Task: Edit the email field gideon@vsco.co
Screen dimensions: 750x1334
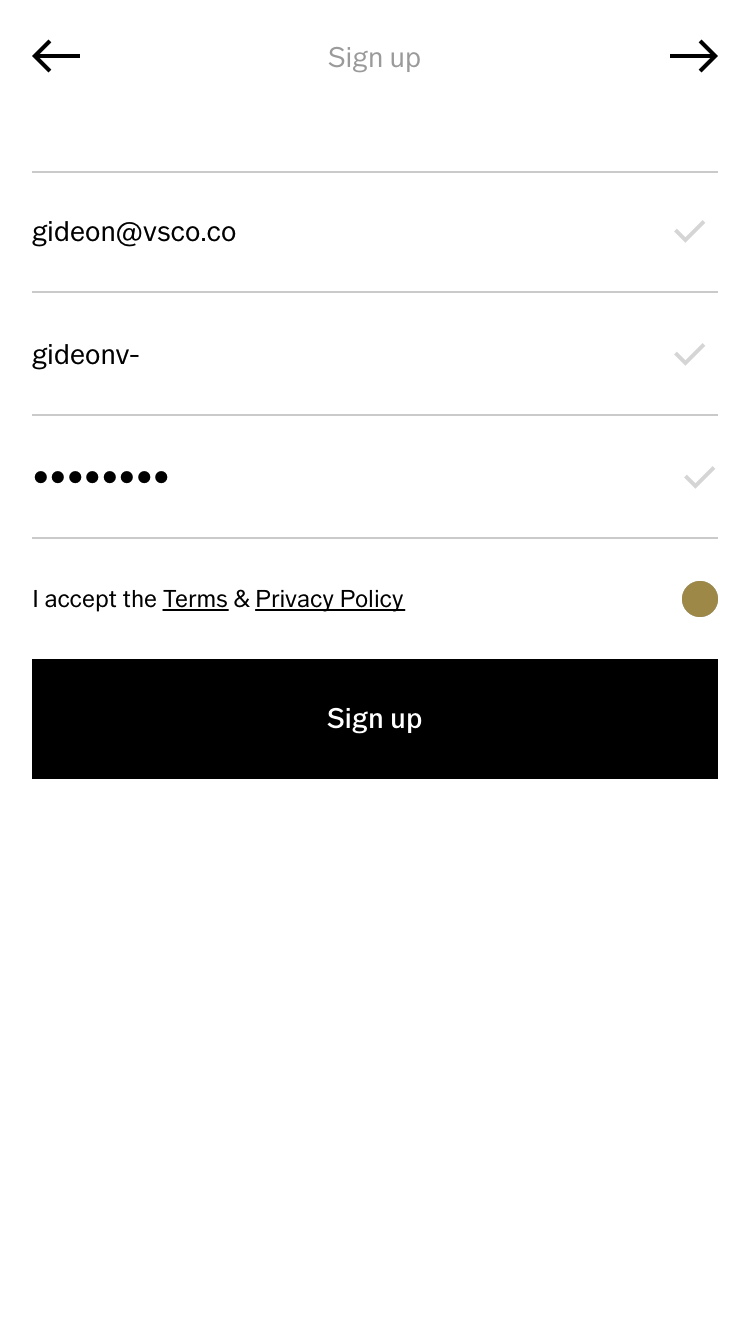Action: 300,232
